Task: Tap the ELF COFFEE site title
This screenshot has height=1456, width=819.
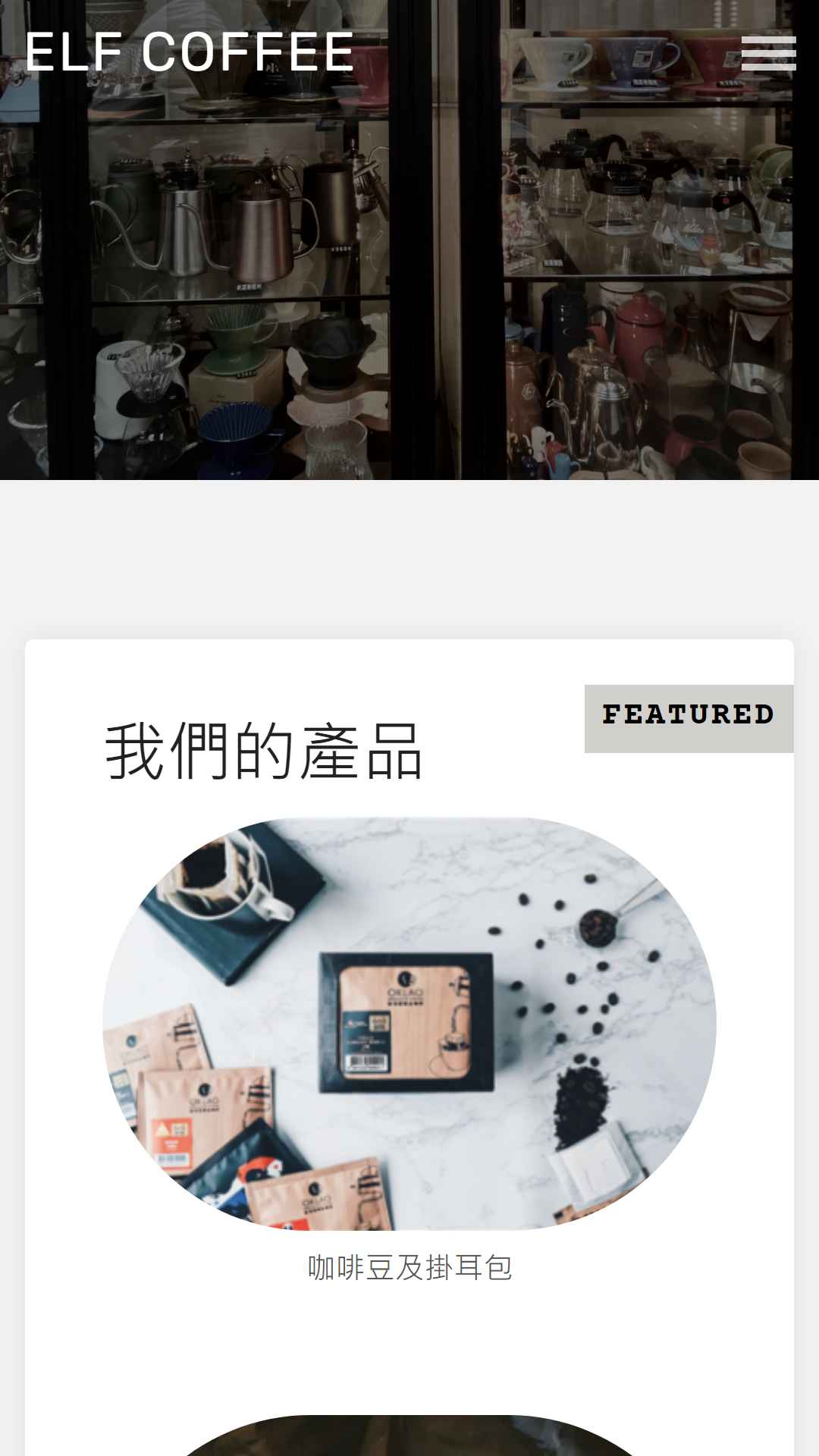Action: click(x=190, y=52)
